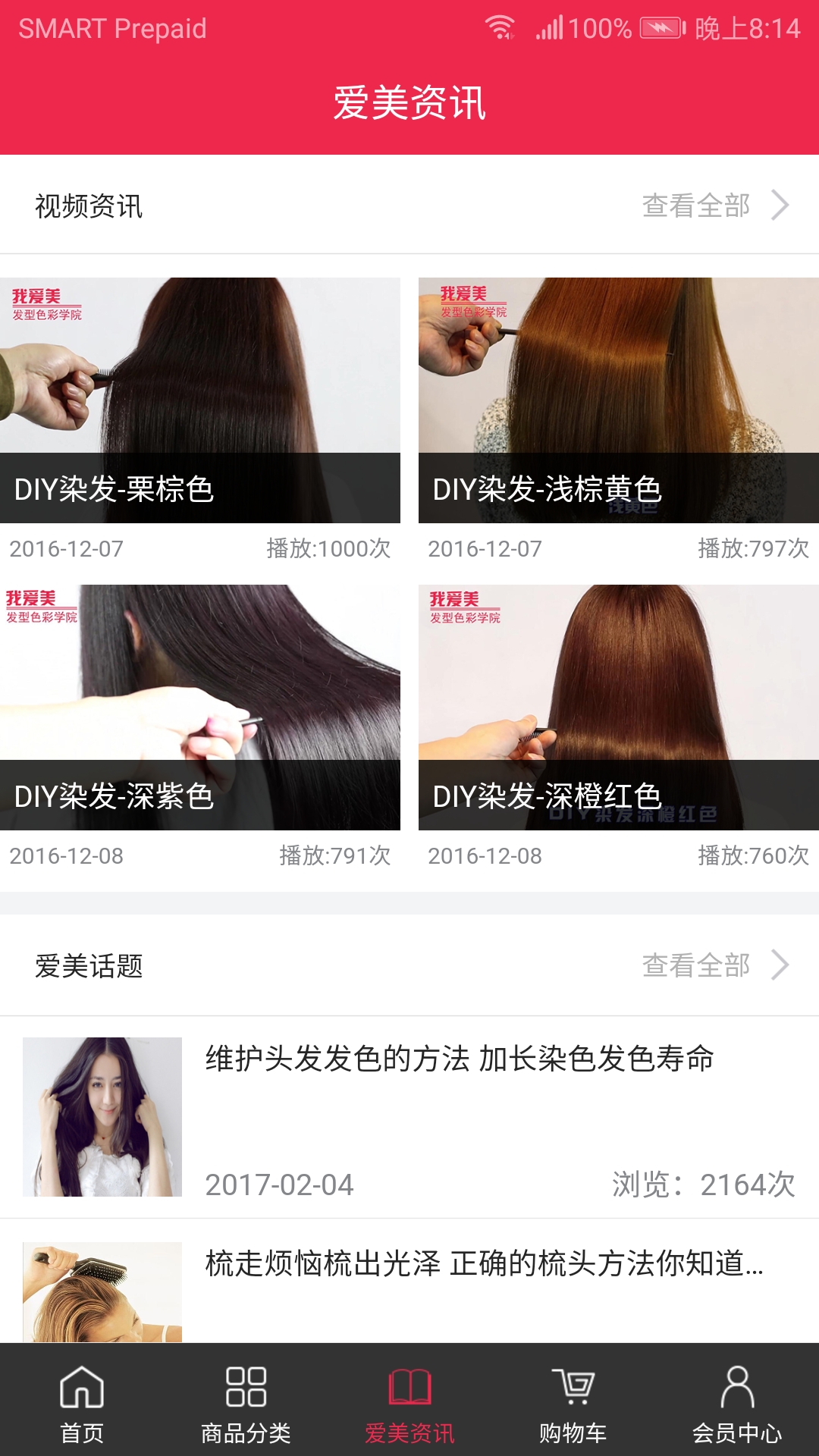Viewport: 819px width, 1456px height.
Task: Play the DIY染发-浅棕黄色 video
Action: pyautogui.click(x=618, y=400)
